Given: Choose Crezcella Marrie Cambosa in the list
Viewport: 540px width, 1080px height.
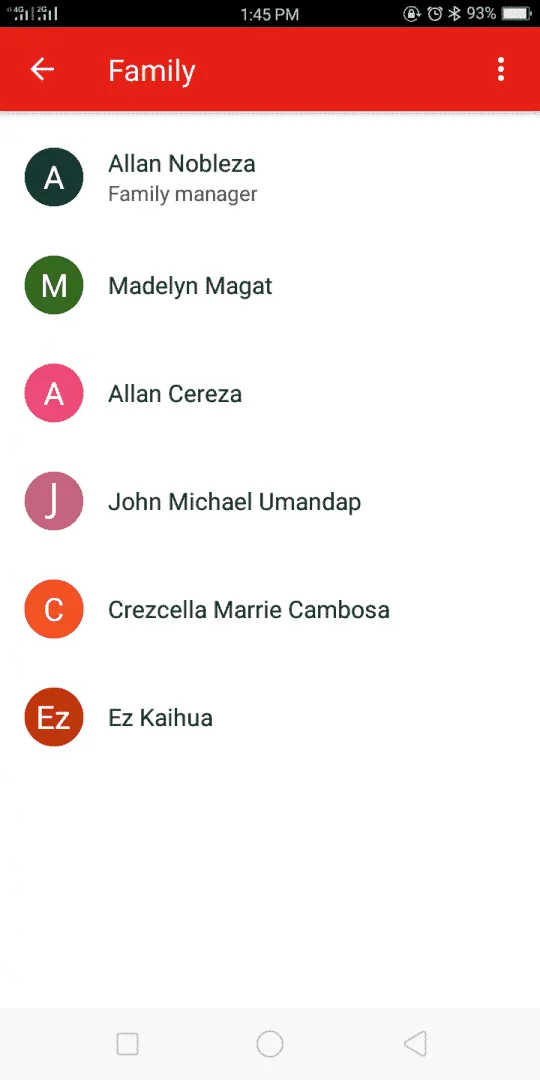Looking at the screenshot, I should click(270, 610).
